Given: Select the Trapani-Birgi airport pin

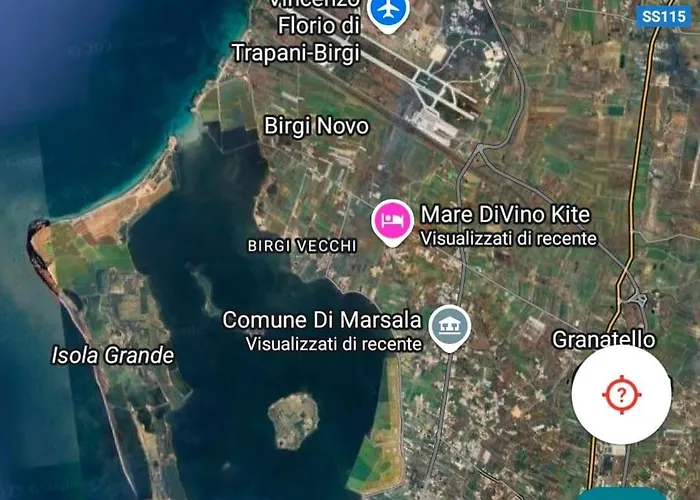Looking at the screenshot, I should (x=389, y=12).
